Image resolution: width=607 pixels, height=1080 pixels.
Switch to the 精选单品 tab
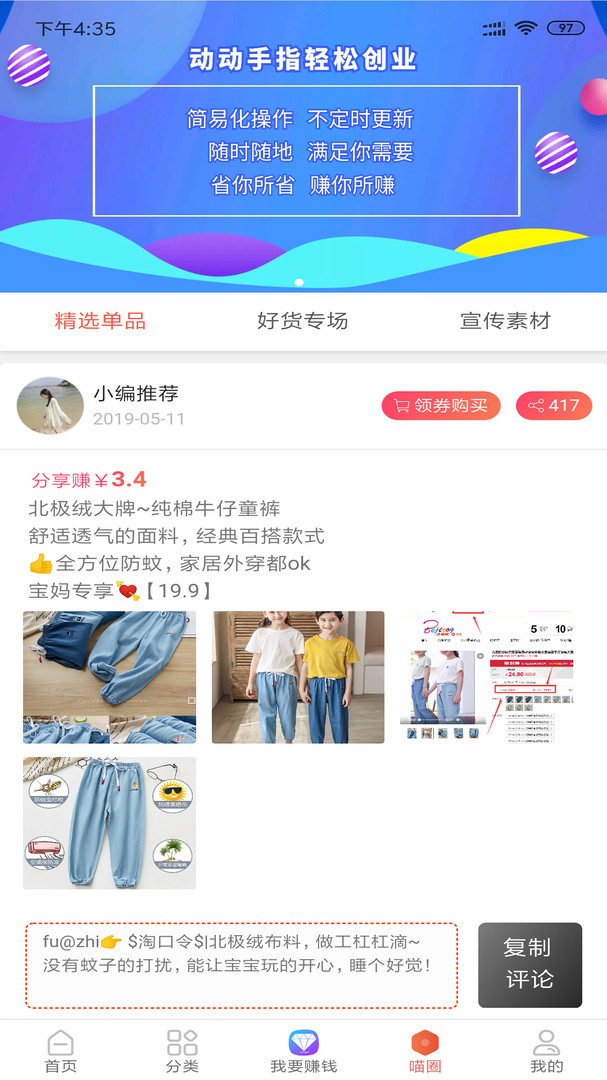point(100,321)
